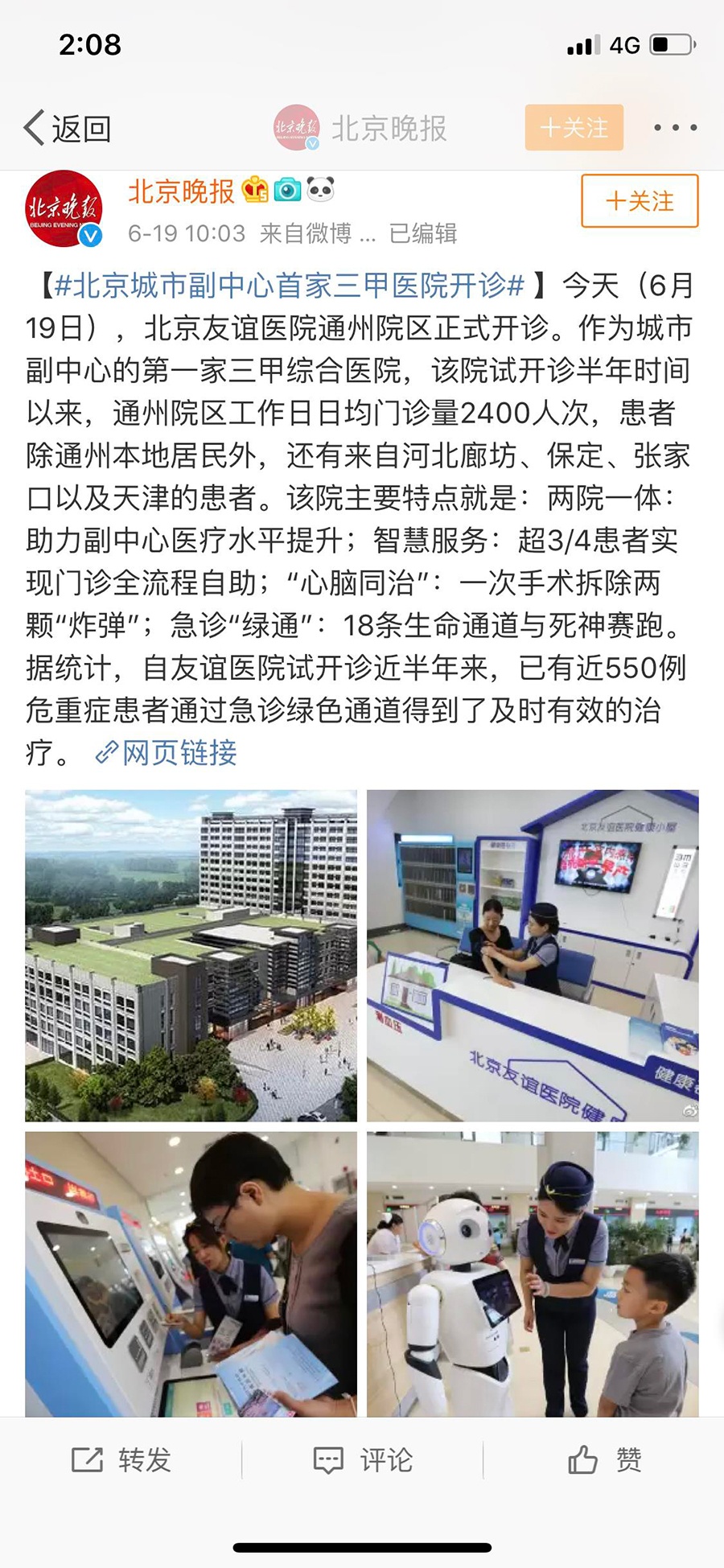
Task: Open hashtag #北京城市副中心首家三甲医院开诊#
Action: [x=290, y=285]
